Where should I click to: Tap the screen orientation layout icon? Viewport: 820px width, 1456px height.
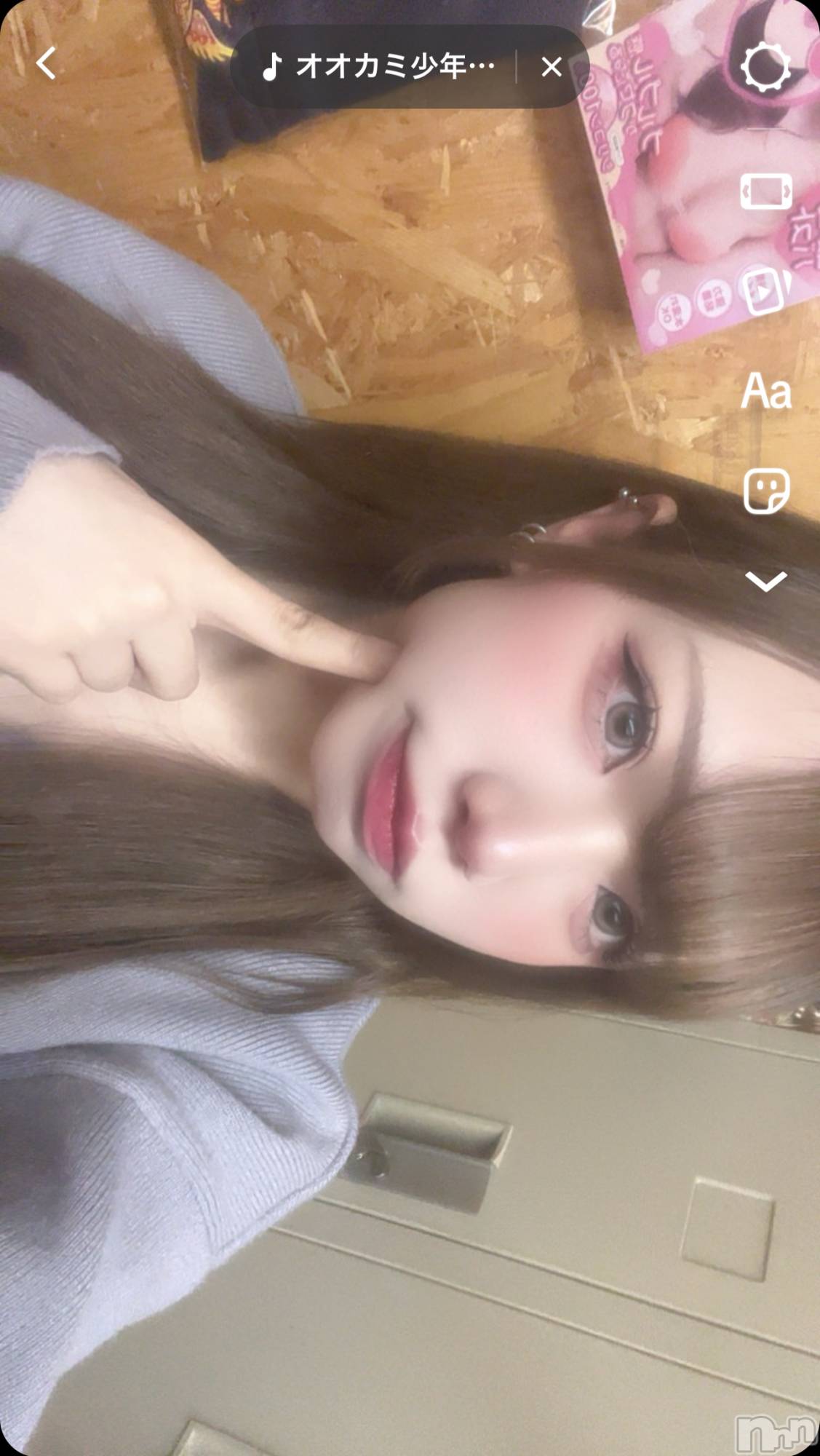tap(765, 192)
